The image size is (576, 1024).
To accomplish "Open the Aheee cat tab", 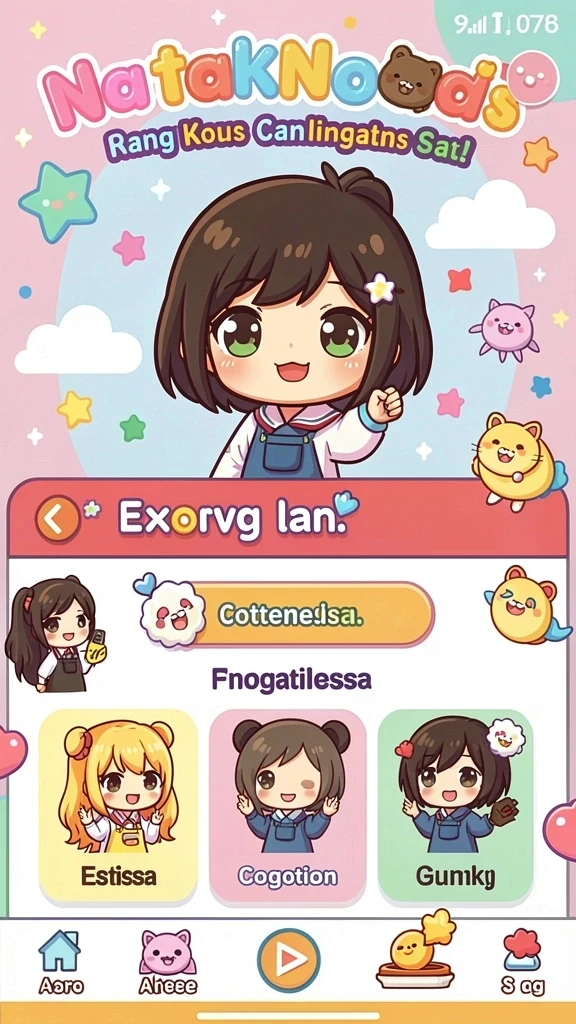I will (x=167, y=963).
